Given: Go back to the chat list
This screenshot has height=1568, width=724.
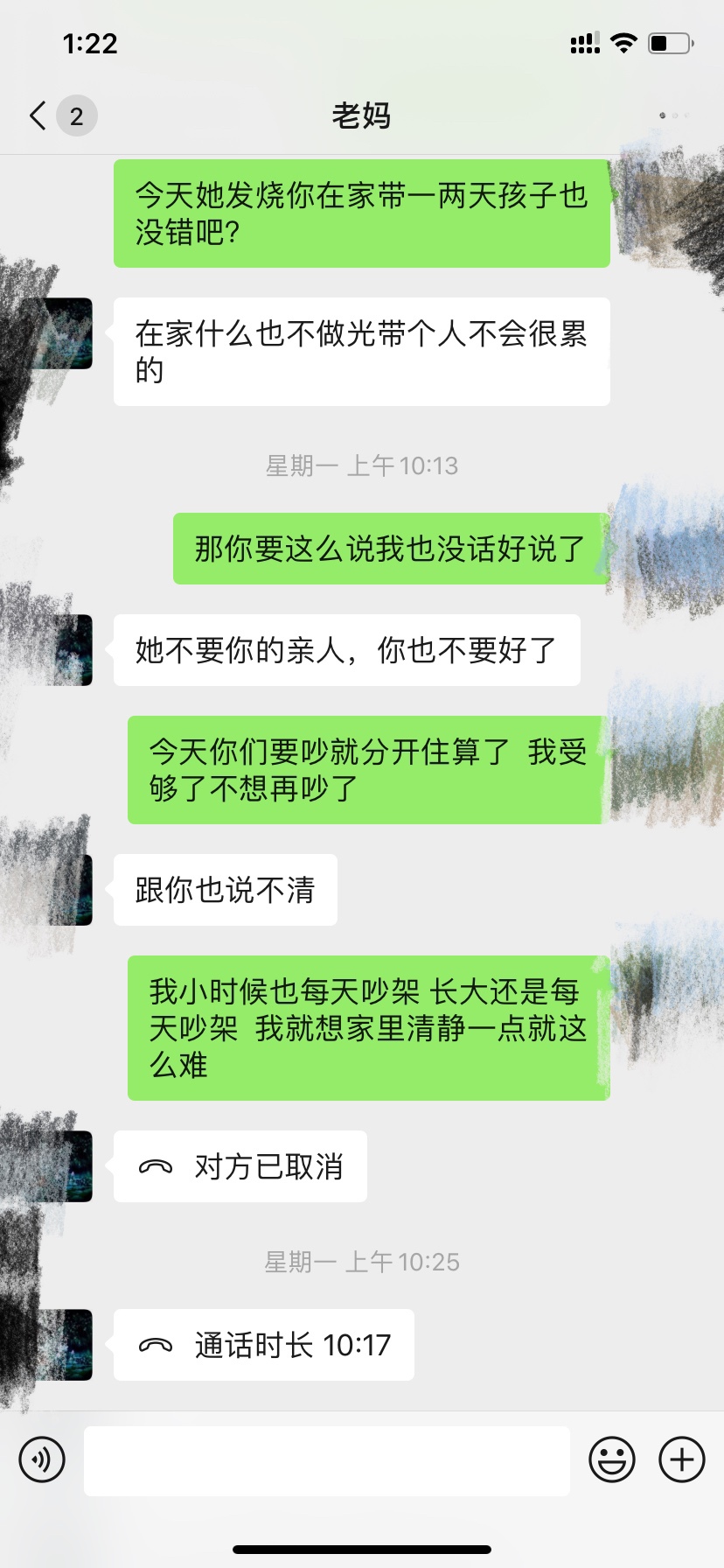Looking at the screenshot, I should 38,115.
